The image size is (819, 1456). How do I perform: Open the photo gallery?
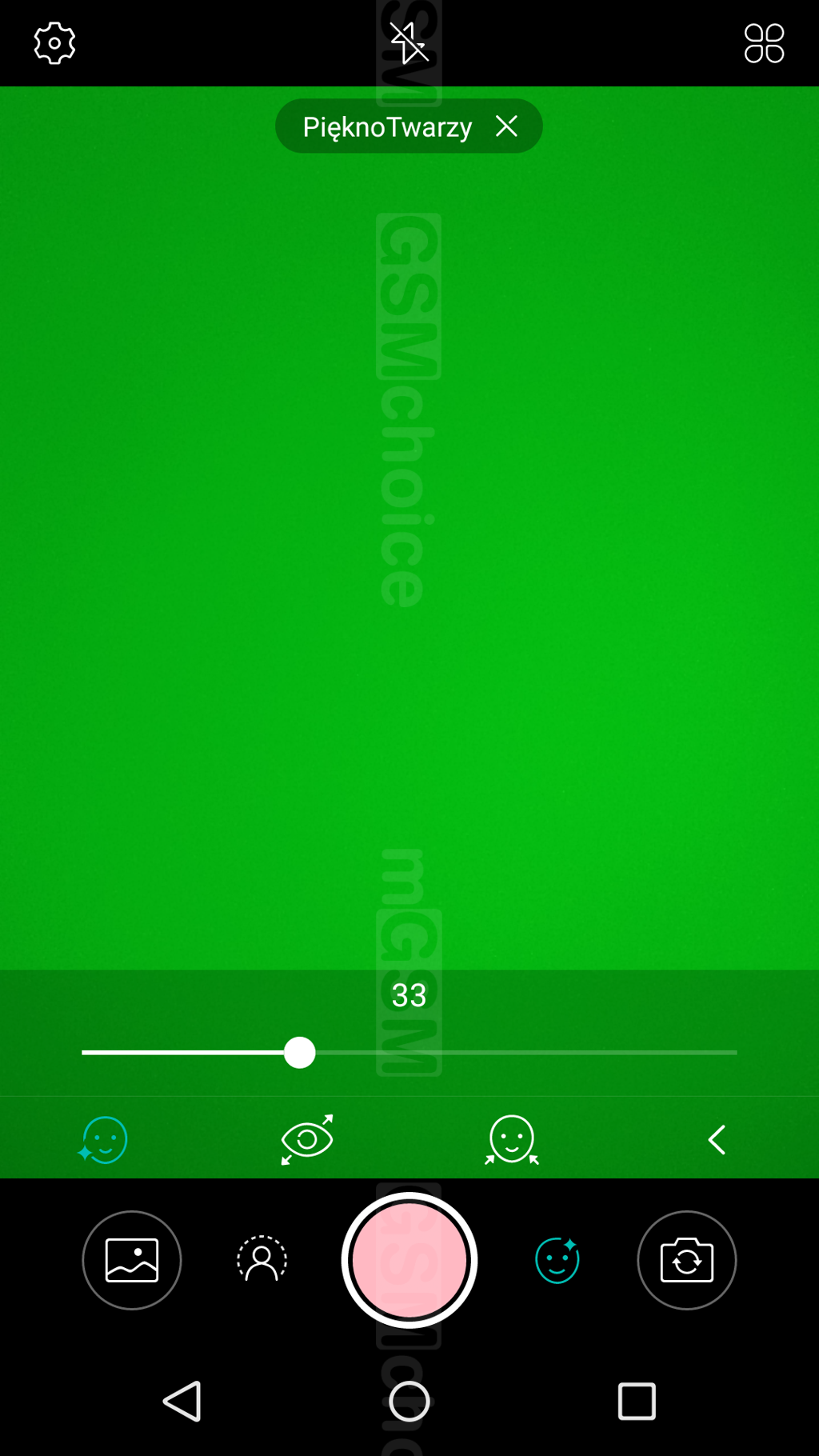132,1261
